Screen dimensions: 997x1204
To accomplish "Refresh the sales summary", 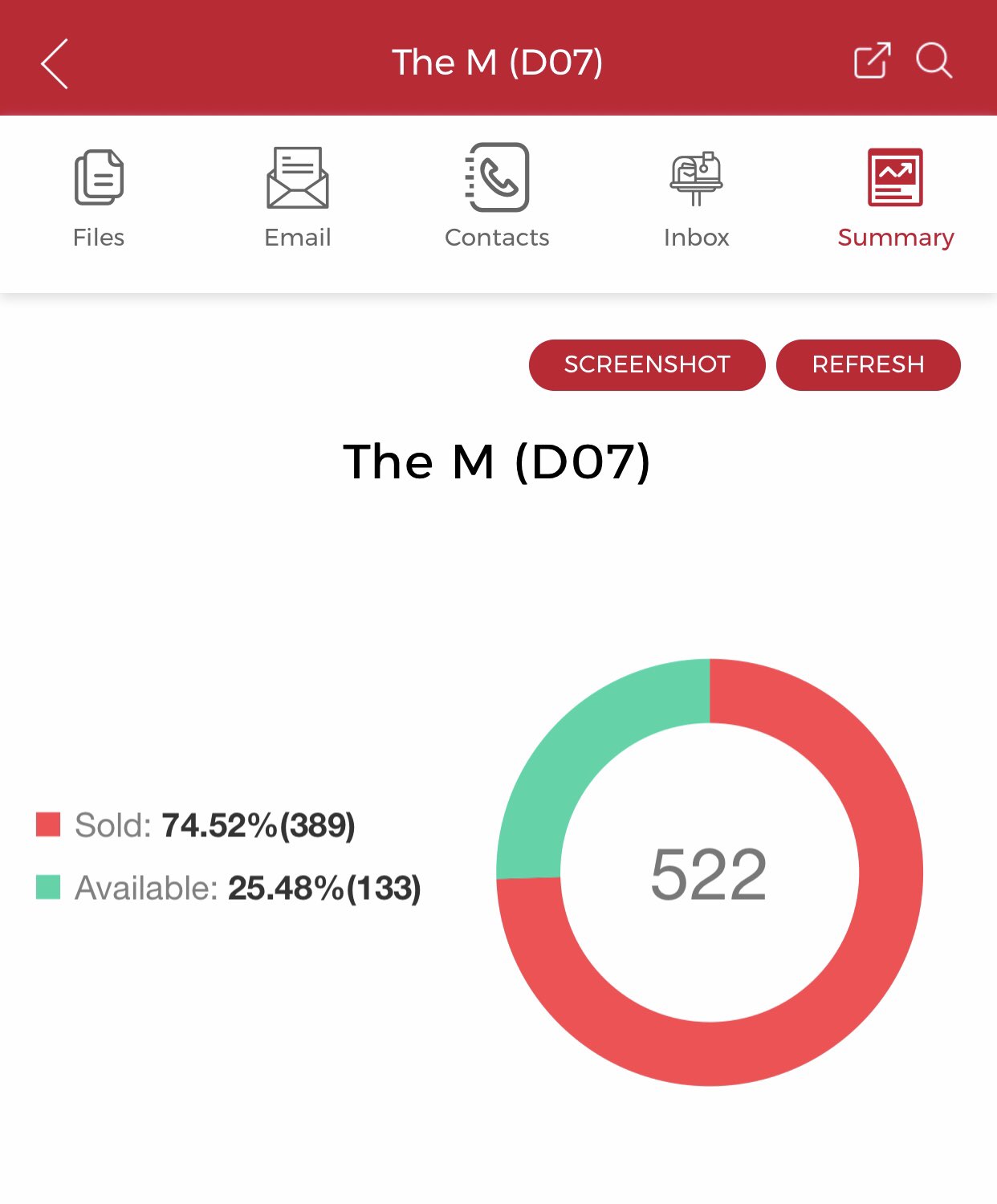I will pyautogui.click(x=868, y=365).
